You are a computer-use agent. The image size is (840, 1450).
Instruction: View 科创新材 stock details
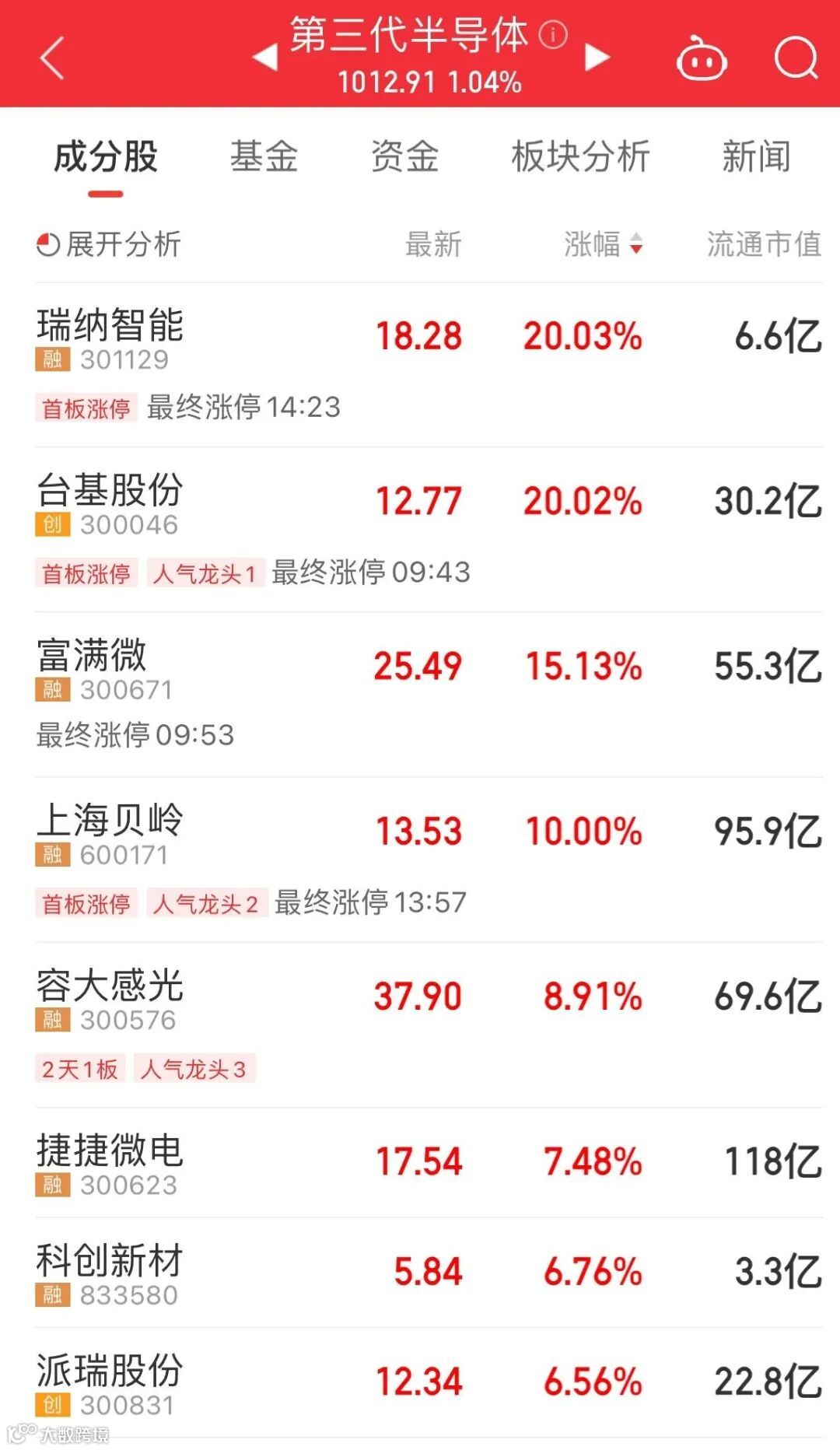pos(110,1261)
